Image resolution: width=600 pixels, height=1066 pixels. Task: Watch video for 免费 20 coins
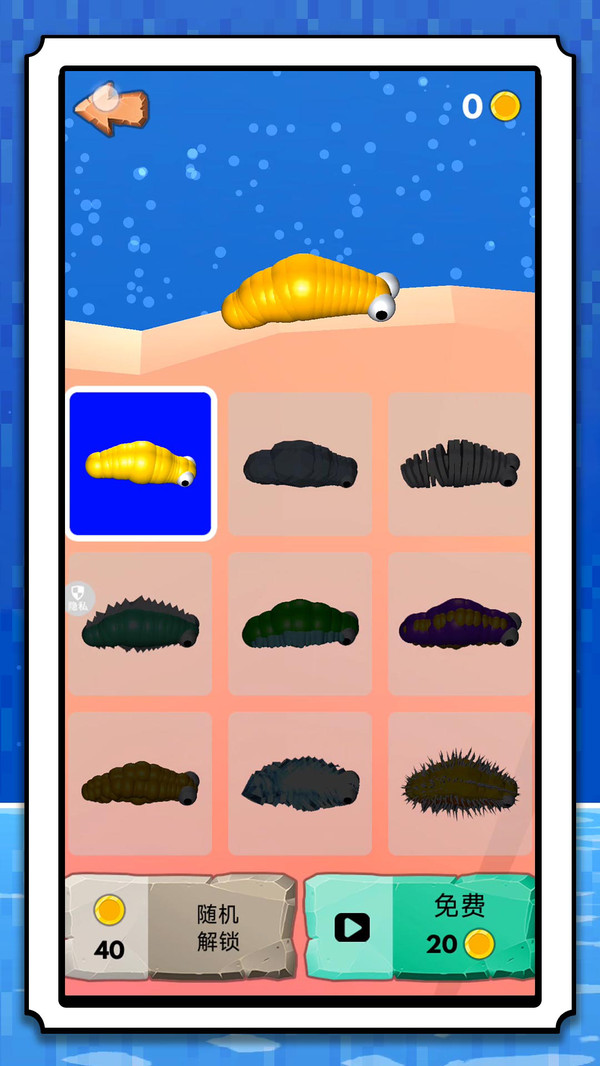(420, 927)
